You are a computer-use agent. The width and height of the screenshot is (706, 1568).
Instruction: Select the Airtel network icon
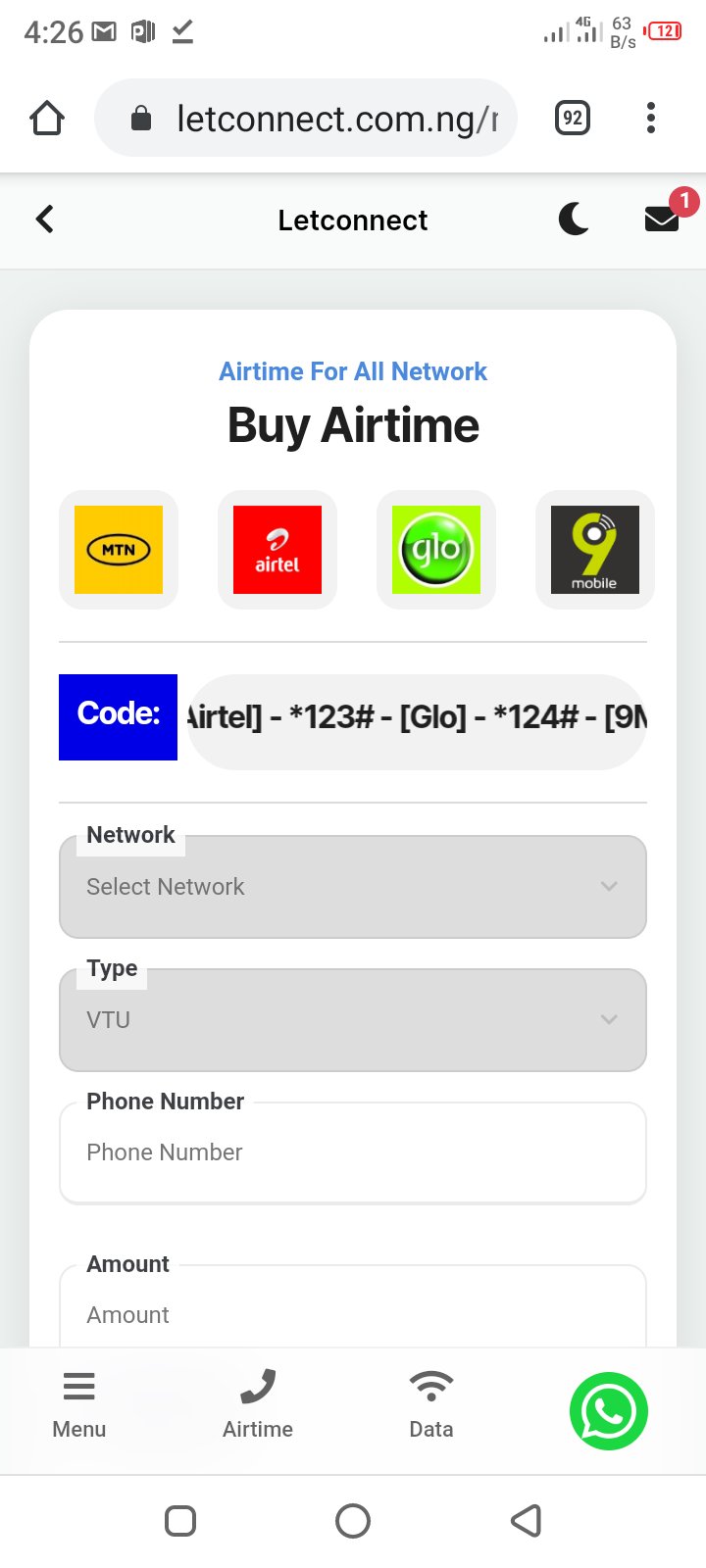click(277, 549)
